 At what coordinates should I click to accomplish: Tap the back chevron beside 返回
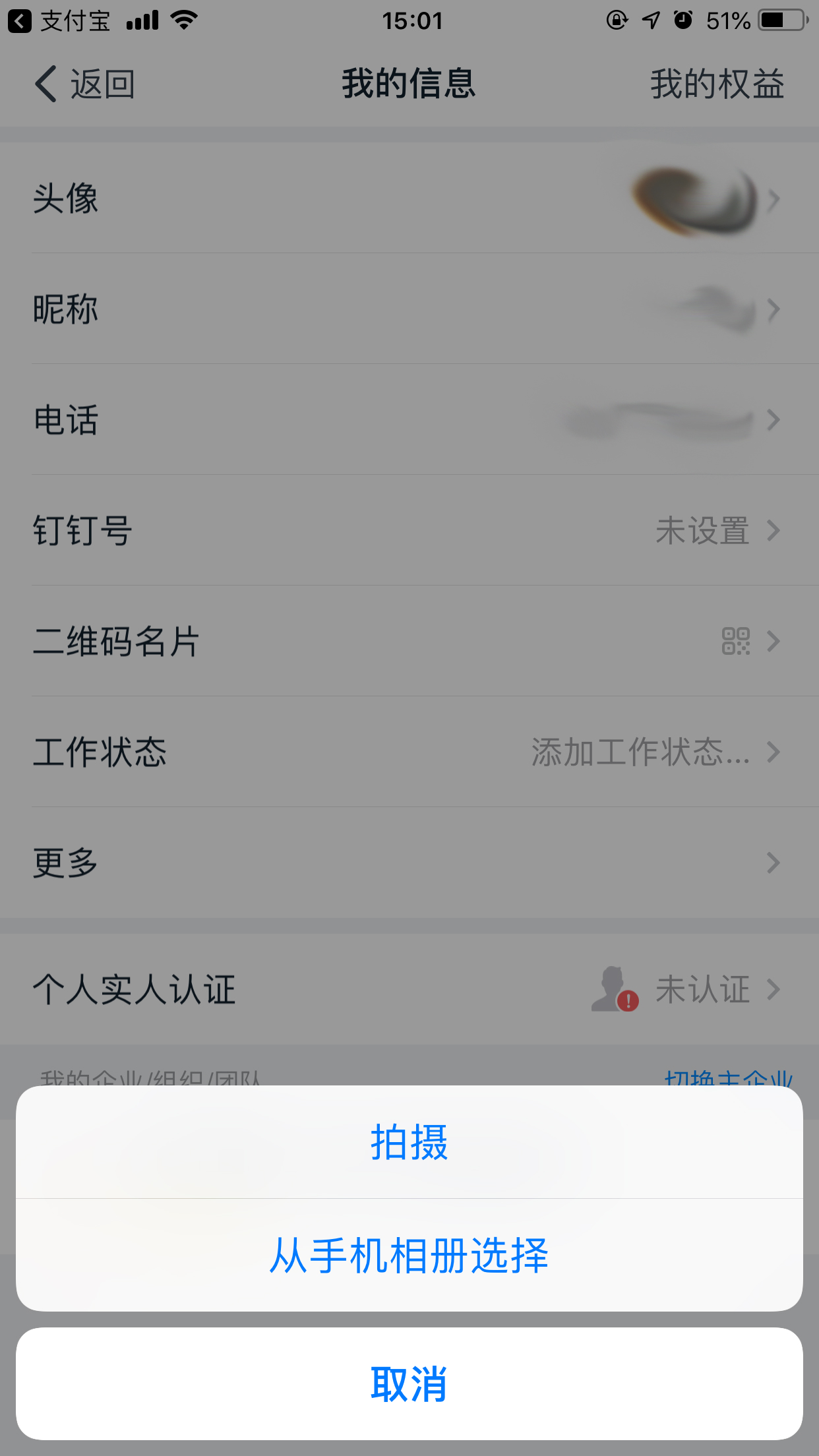click(44, 84)
